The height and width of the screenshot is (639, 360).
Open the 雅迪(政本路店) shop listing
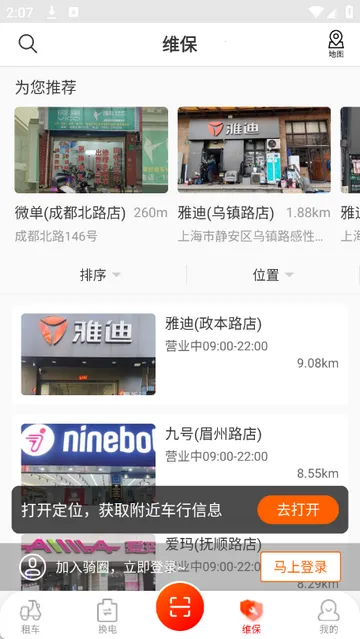coord(180,354)
